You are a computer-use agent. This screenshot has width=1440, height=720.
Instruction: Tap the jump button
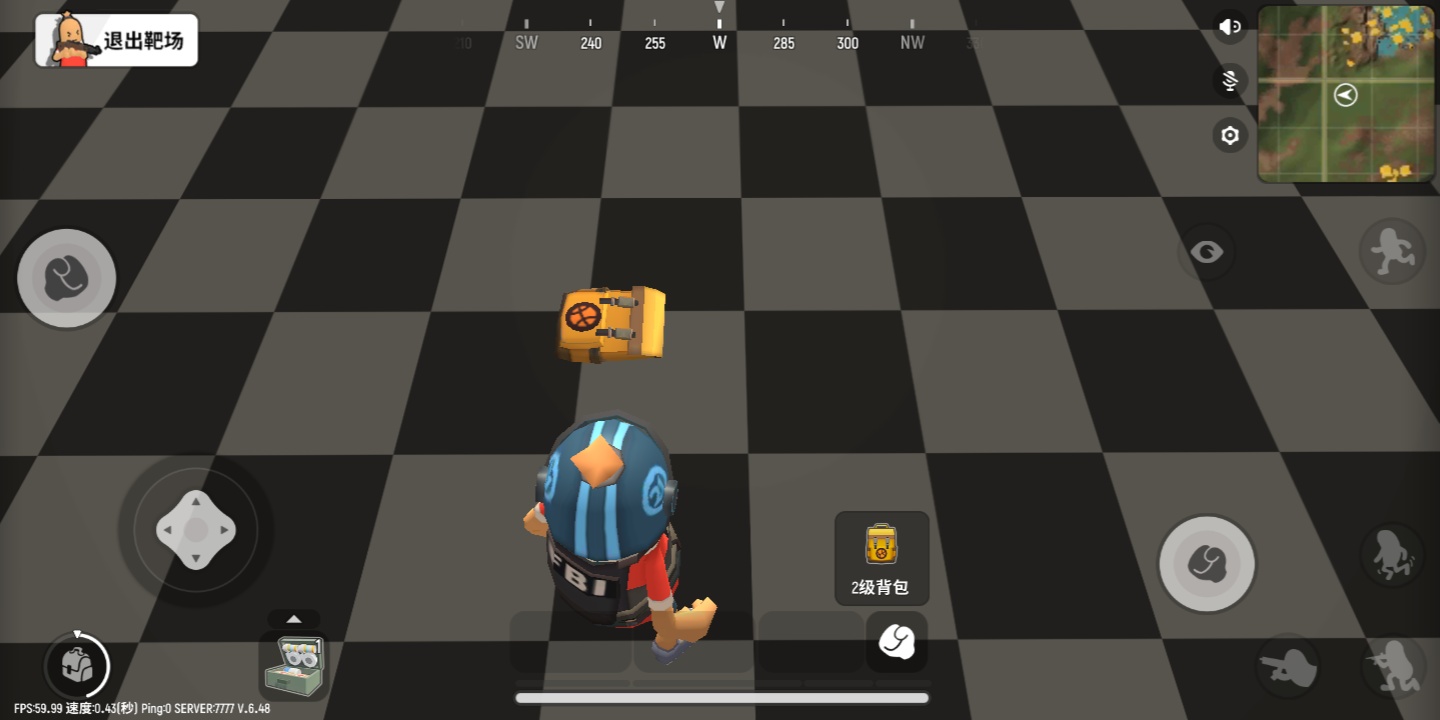[1392, 250]
